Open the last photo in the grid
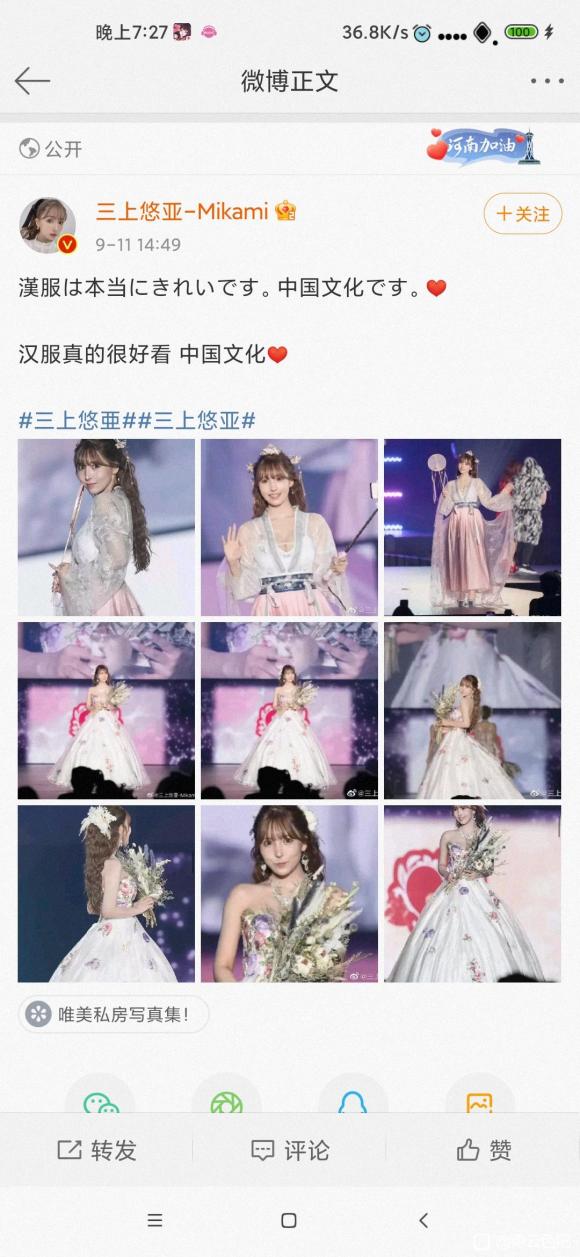The image size is (580, 1257). [x=472, y=893]
